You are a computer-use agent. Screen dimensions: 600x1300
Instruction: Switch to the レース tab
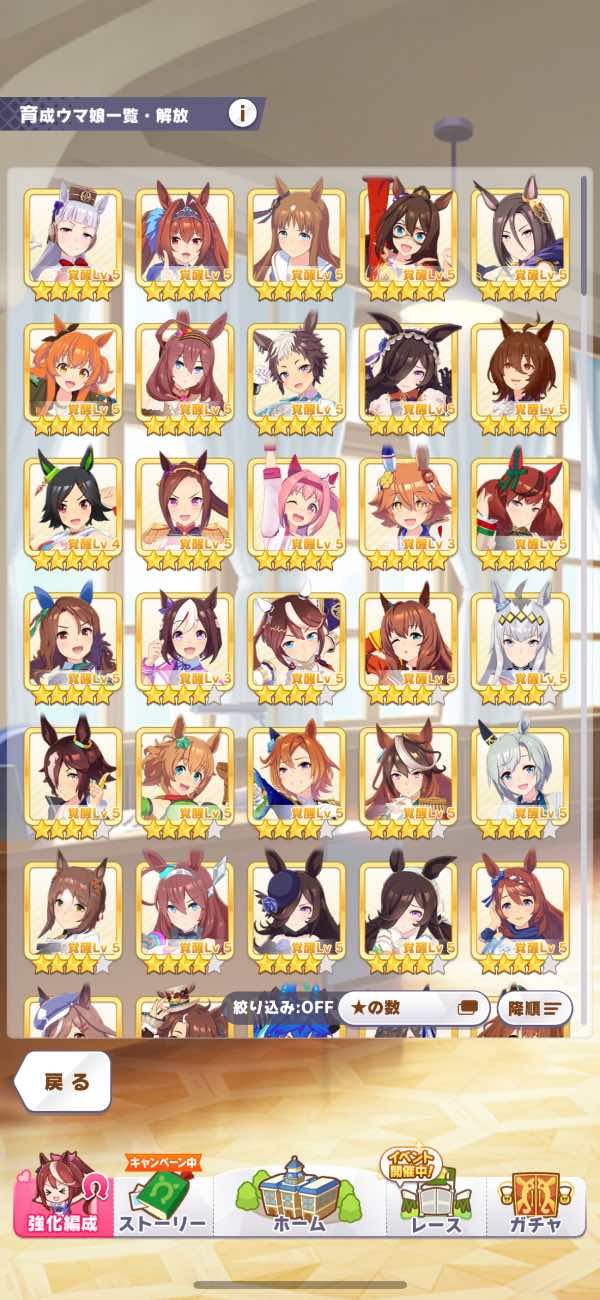click(x=436, y=1201)
